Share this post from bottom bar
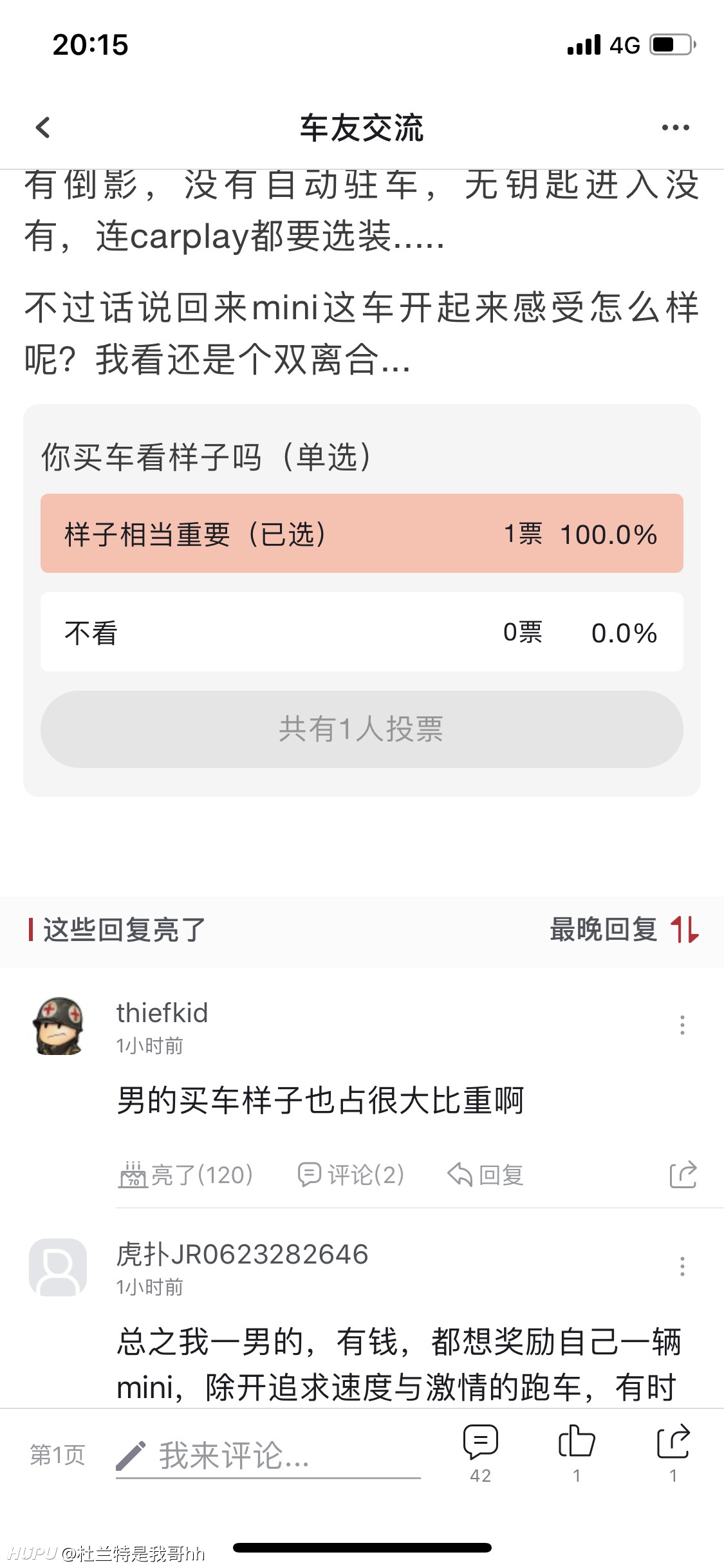 click(x=673, y=1453)
